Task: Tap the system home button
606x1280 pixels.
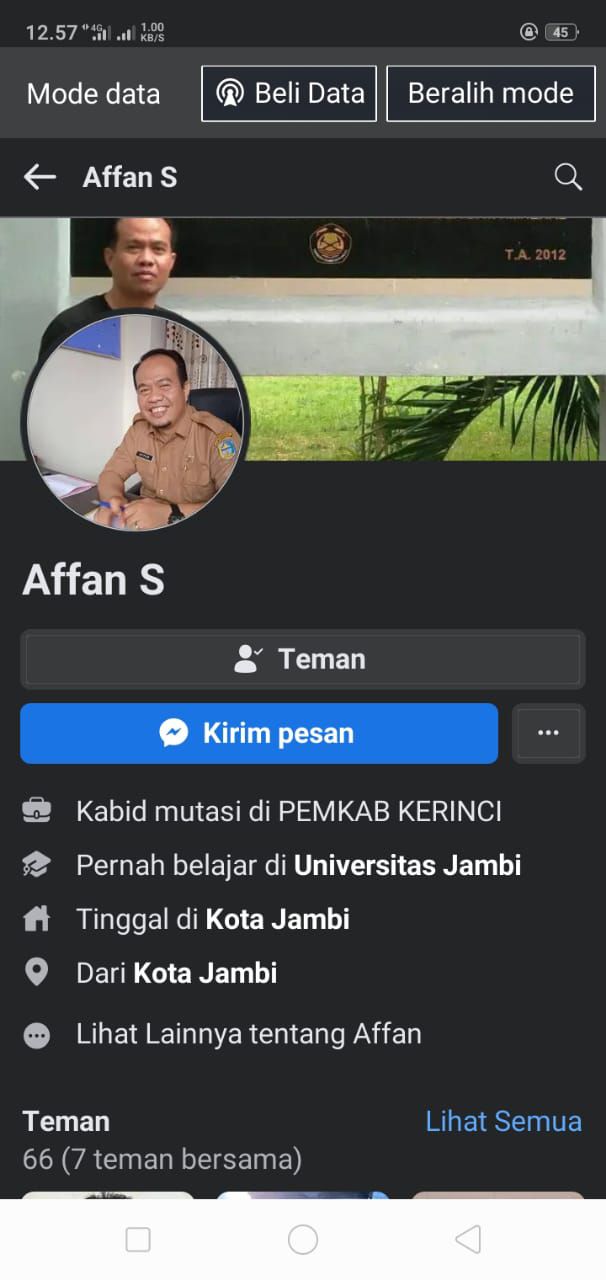Action: [303, 1240]
